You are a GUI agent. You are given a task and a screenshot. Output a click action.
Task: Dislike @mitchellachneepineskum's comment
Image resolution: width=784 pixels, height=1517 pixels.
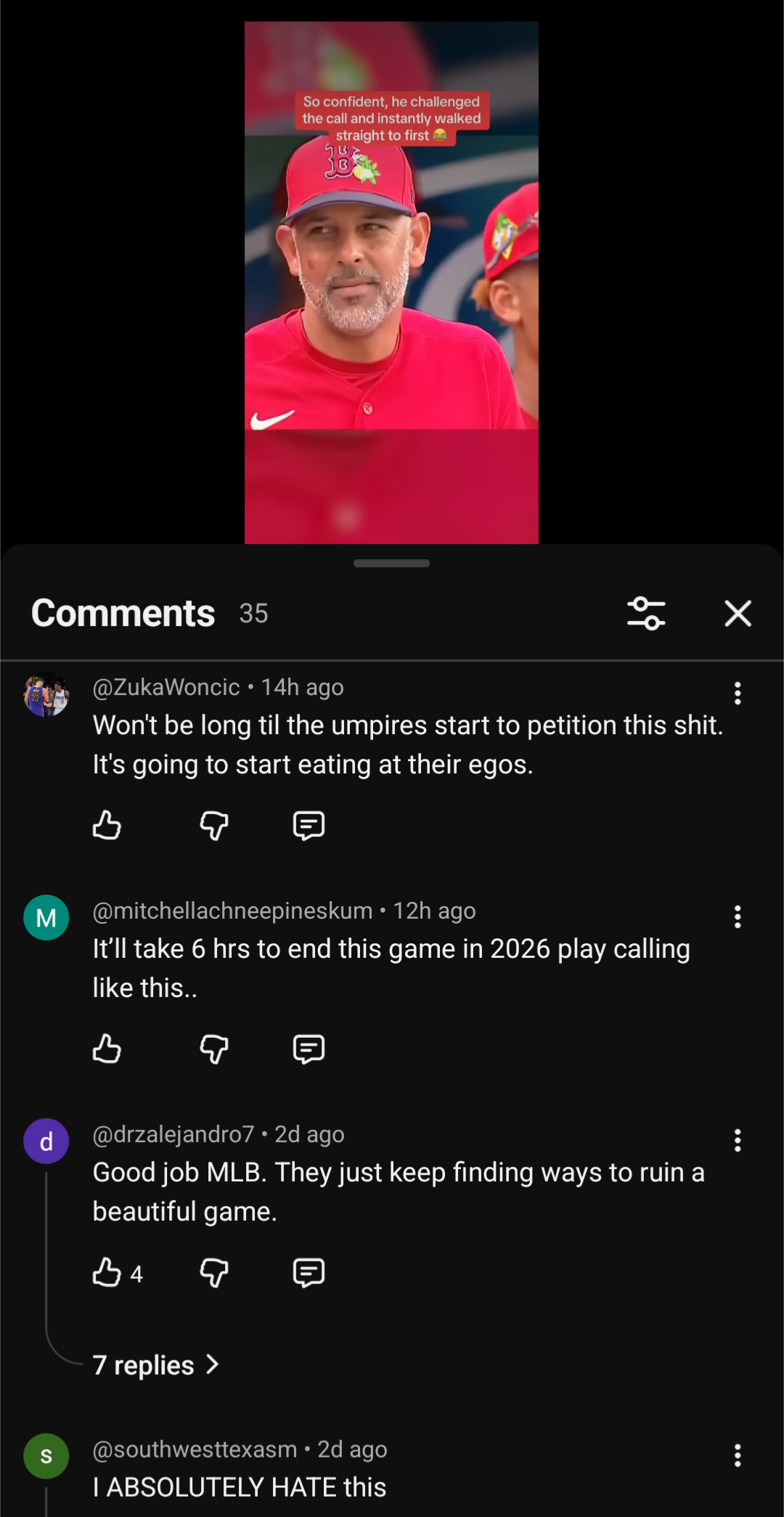pos(214,1049)
